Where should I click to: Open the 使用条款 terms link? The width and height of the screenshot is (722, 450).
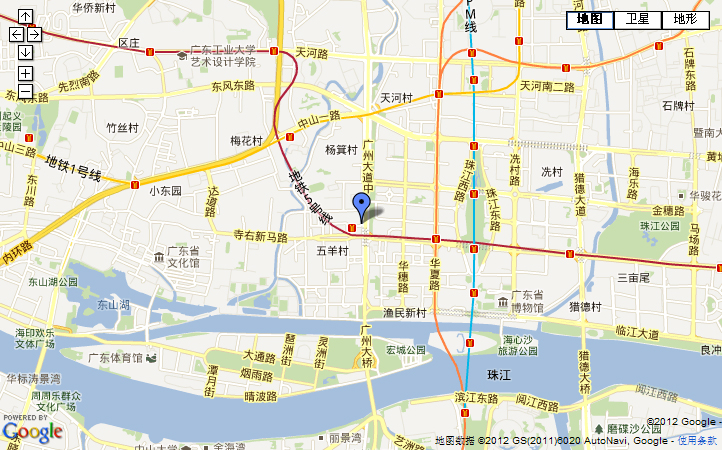point(698,440)
